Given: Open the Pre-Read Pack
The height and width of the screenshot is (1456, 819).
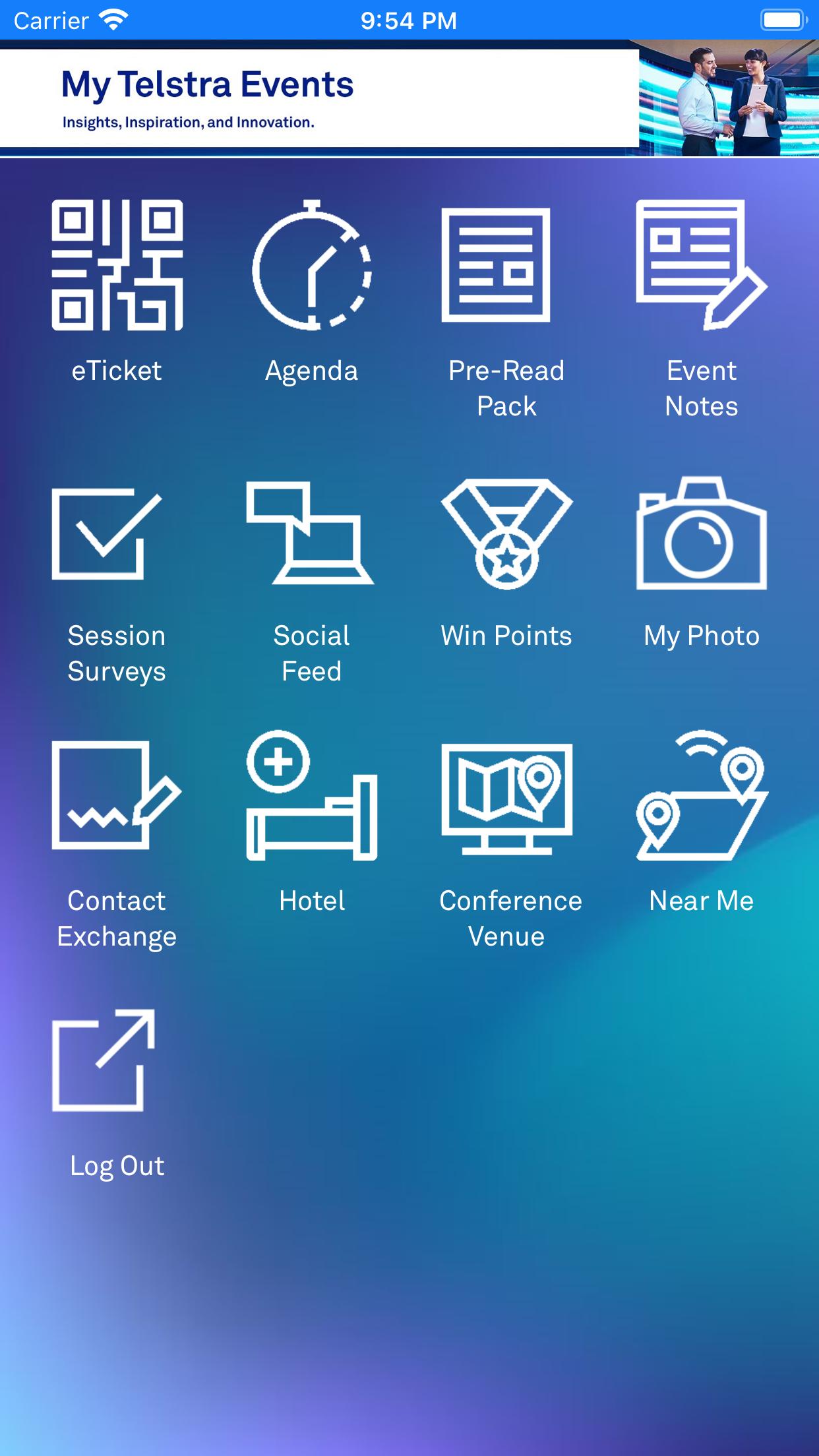Looking at the screenshot, I should click(506, 310).
